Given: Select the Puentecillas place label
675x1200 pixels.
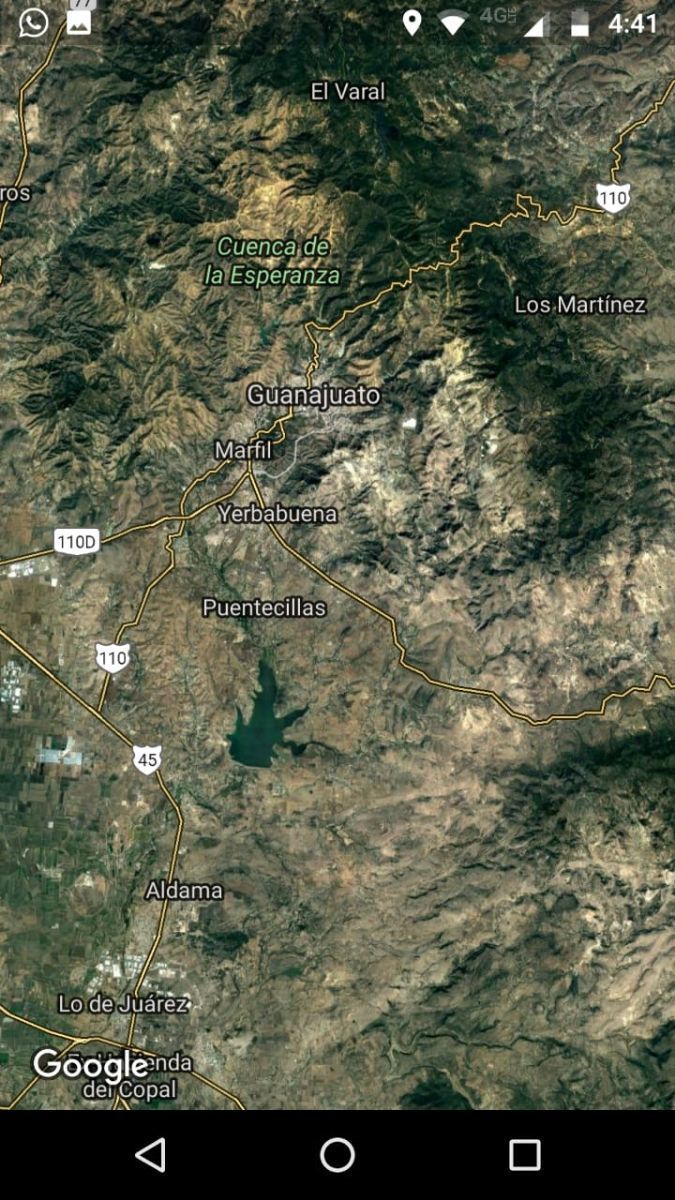Looking at the screenshot, I should (264, 607).
